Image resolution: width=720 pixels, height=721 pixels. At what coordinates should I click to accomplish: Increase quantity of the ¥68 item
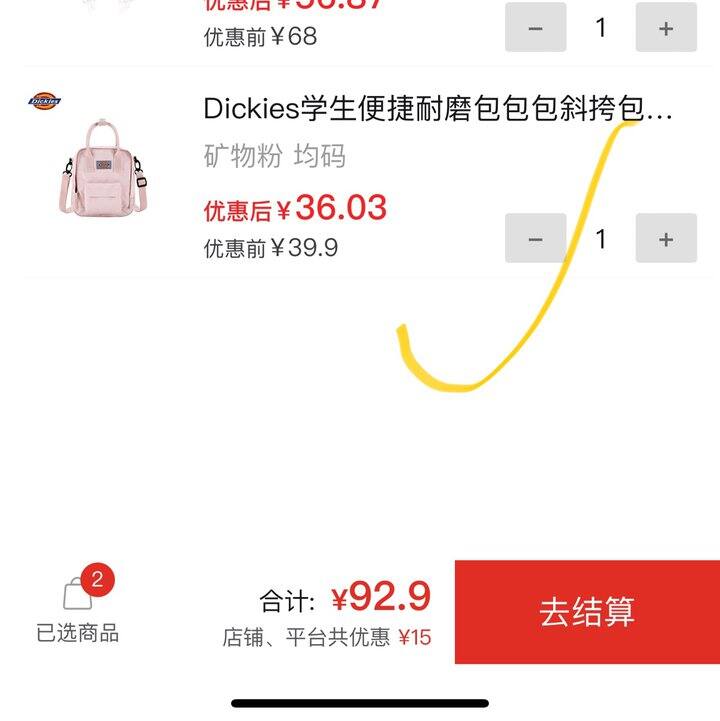click(x=666, y=29)
